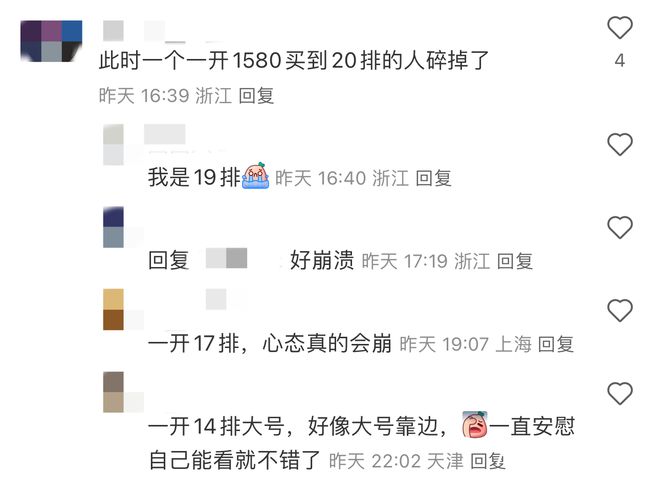660x490 pixels.
Task: Reply to the 22:02 天津 comment
Action: pyautogui.click(x=487, y=461)
